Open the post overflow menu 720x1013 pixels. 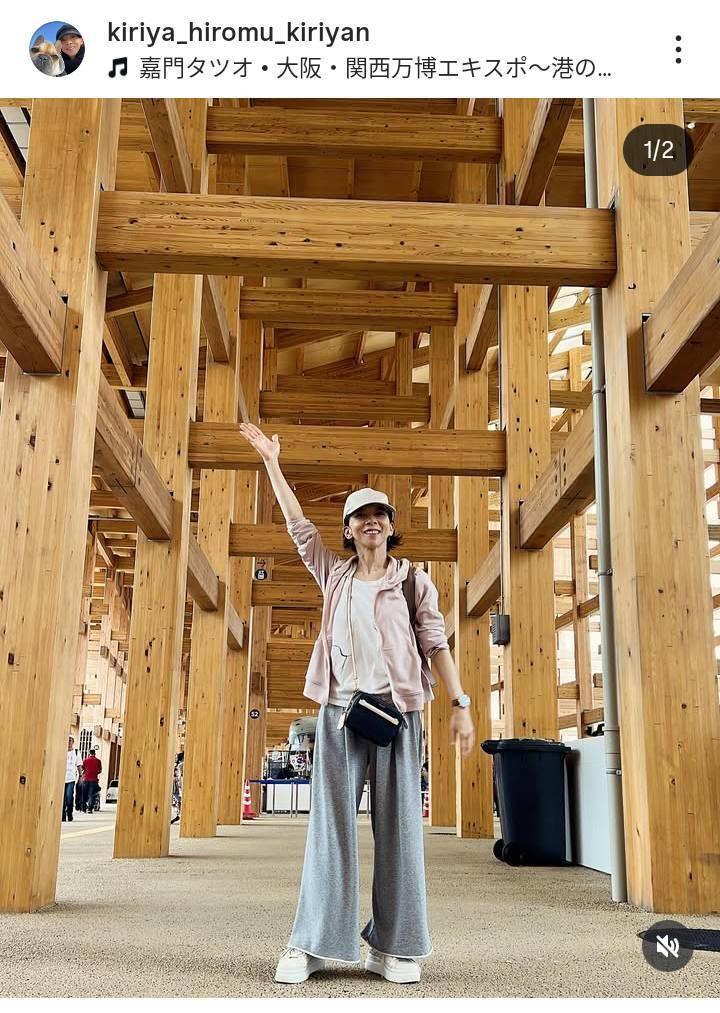(677, 49)
